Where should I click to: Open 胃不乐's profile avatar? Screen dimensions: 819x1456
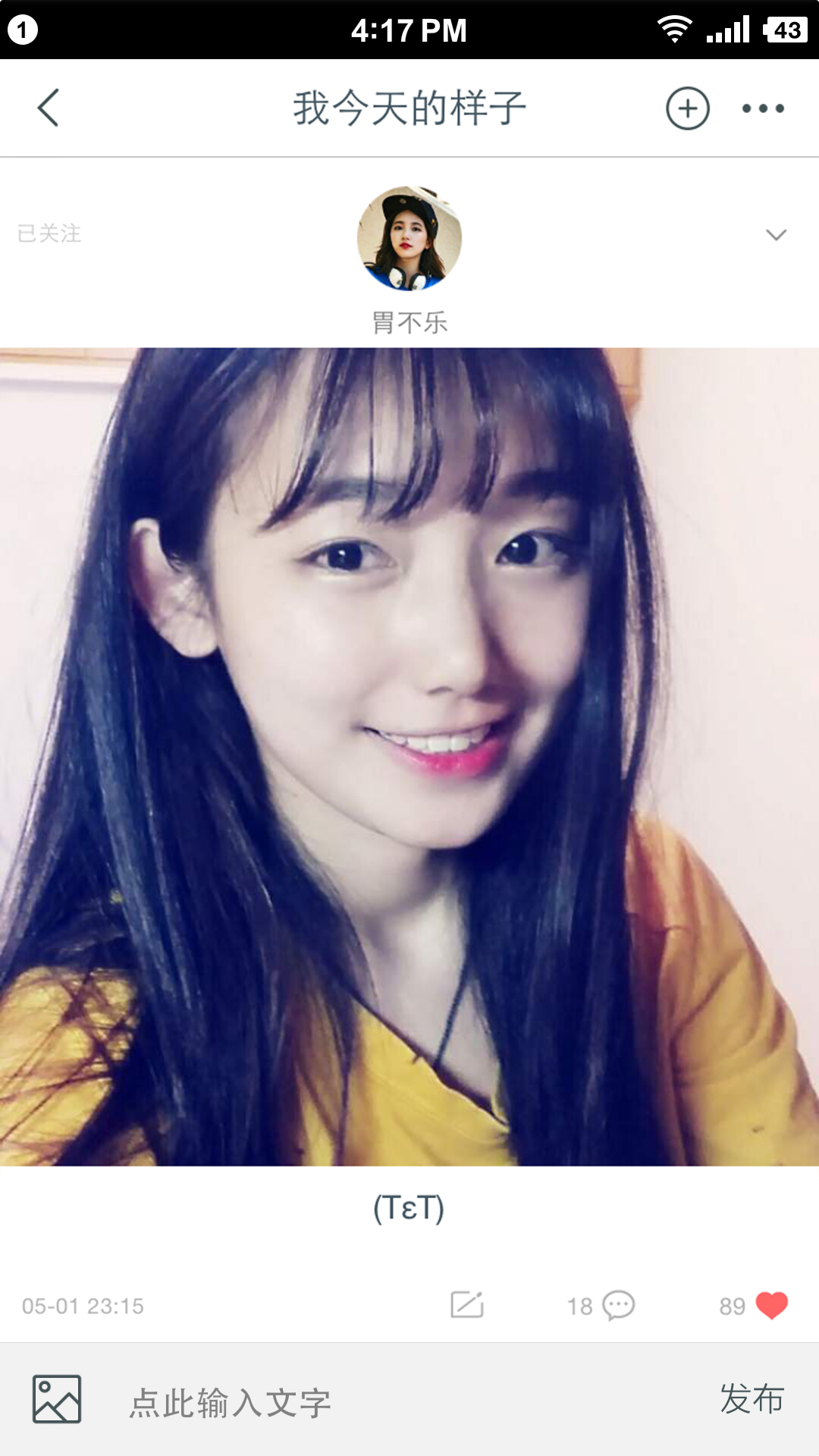click(409, 239)
